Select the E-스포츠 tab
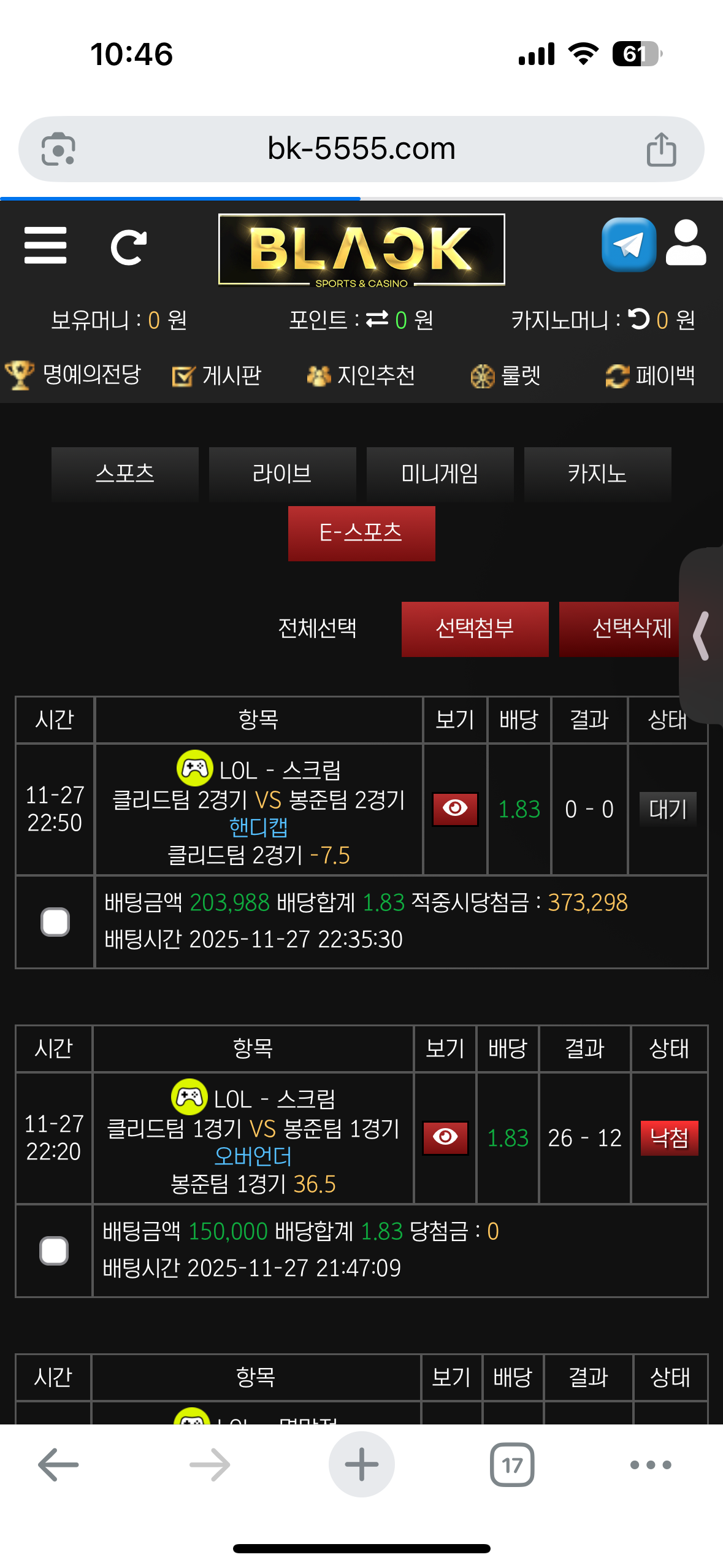 click(361, 533)
